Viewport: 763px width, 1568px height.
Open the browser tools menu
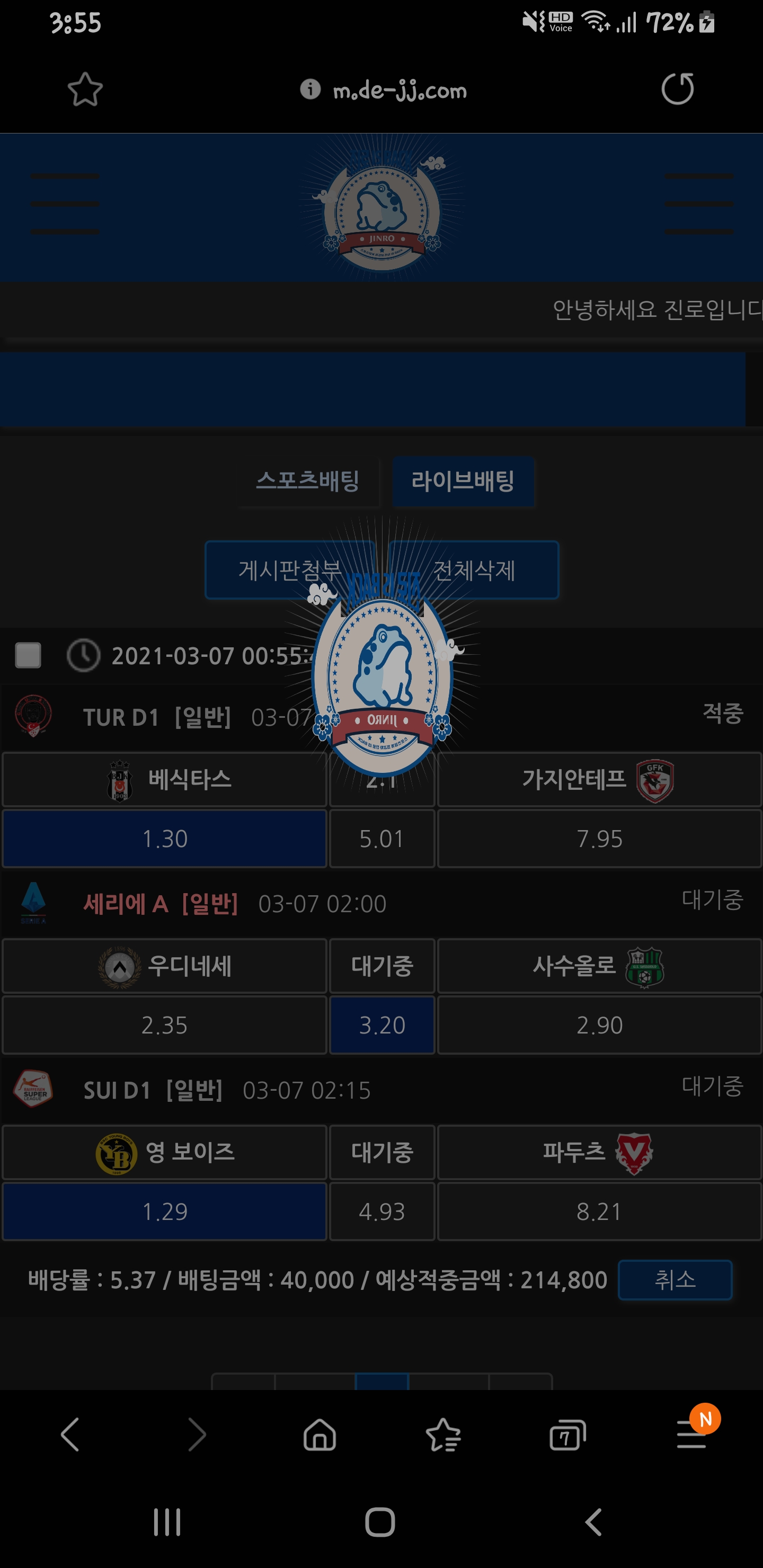(x=692, y=1435)
